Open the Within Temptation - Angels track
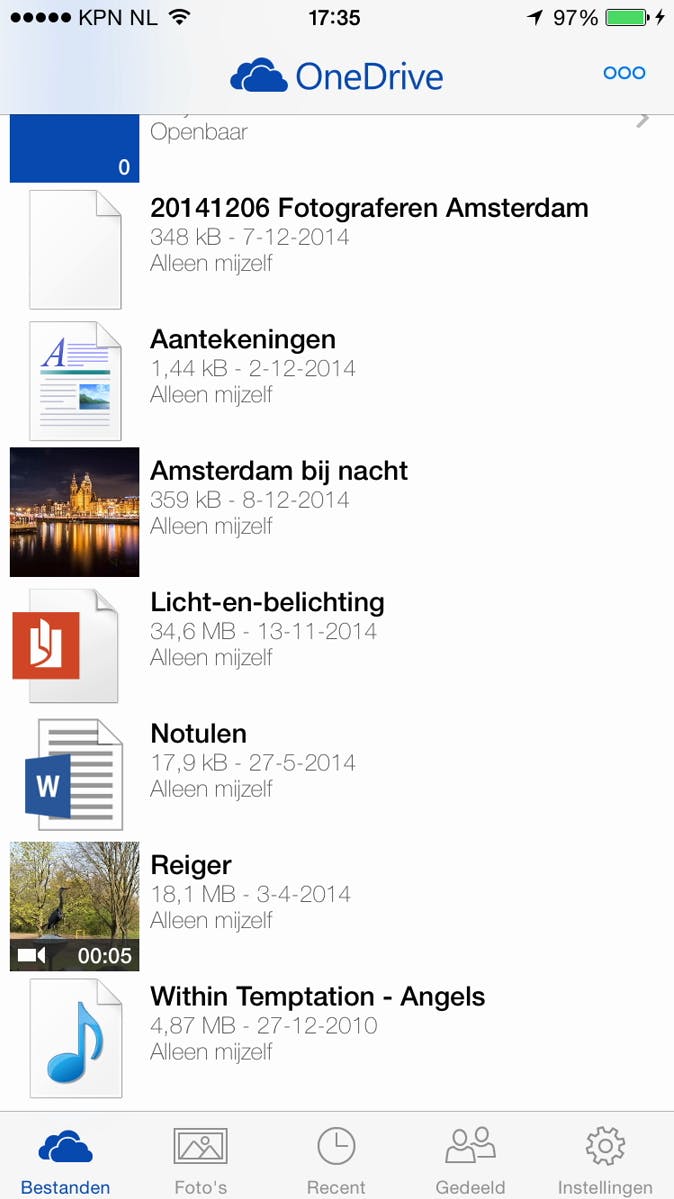The width and height of the screenshot is (674, 1199). (x=317, y=1023)
